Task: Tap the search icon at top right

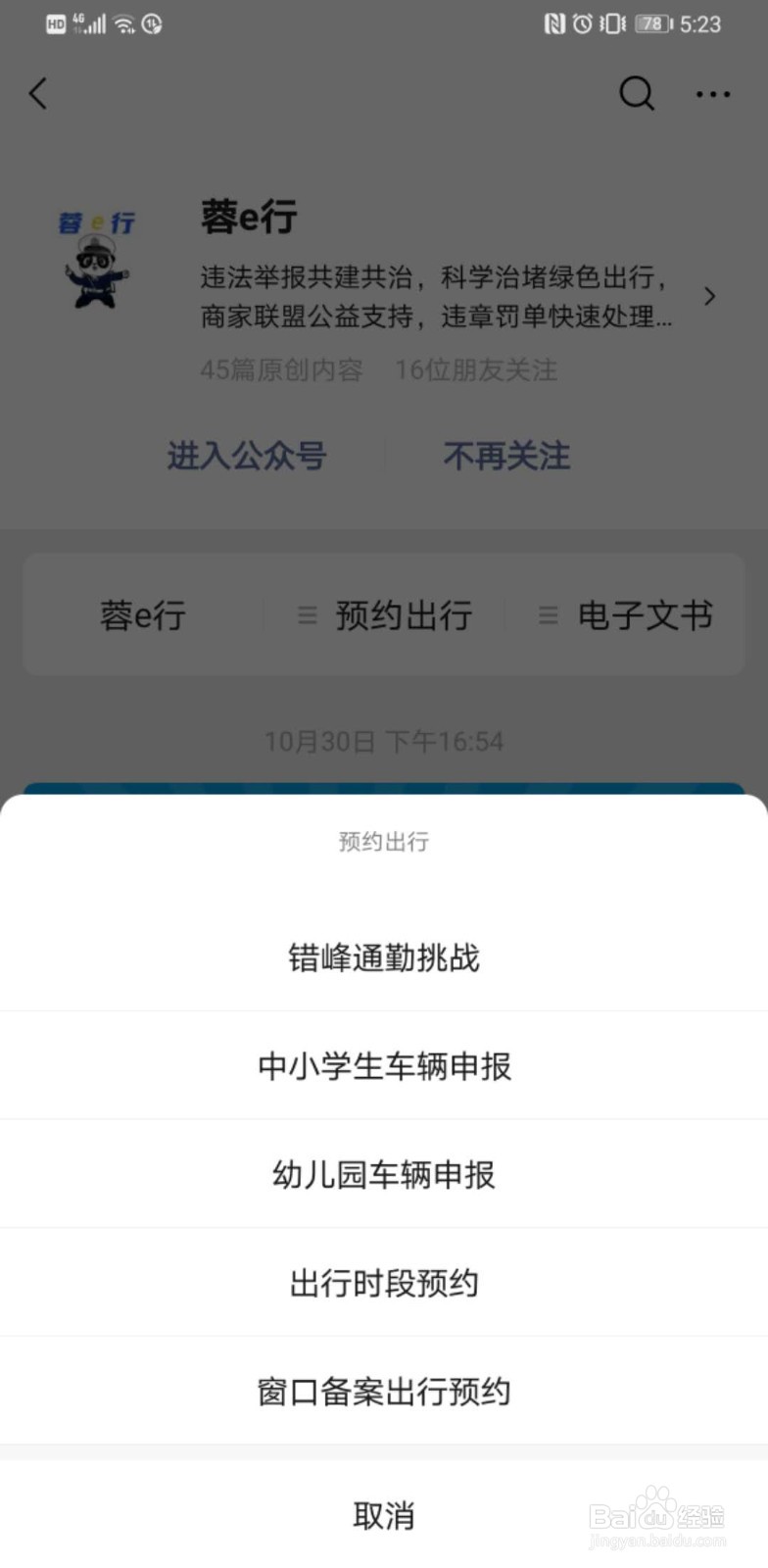Action: point(637,94)
